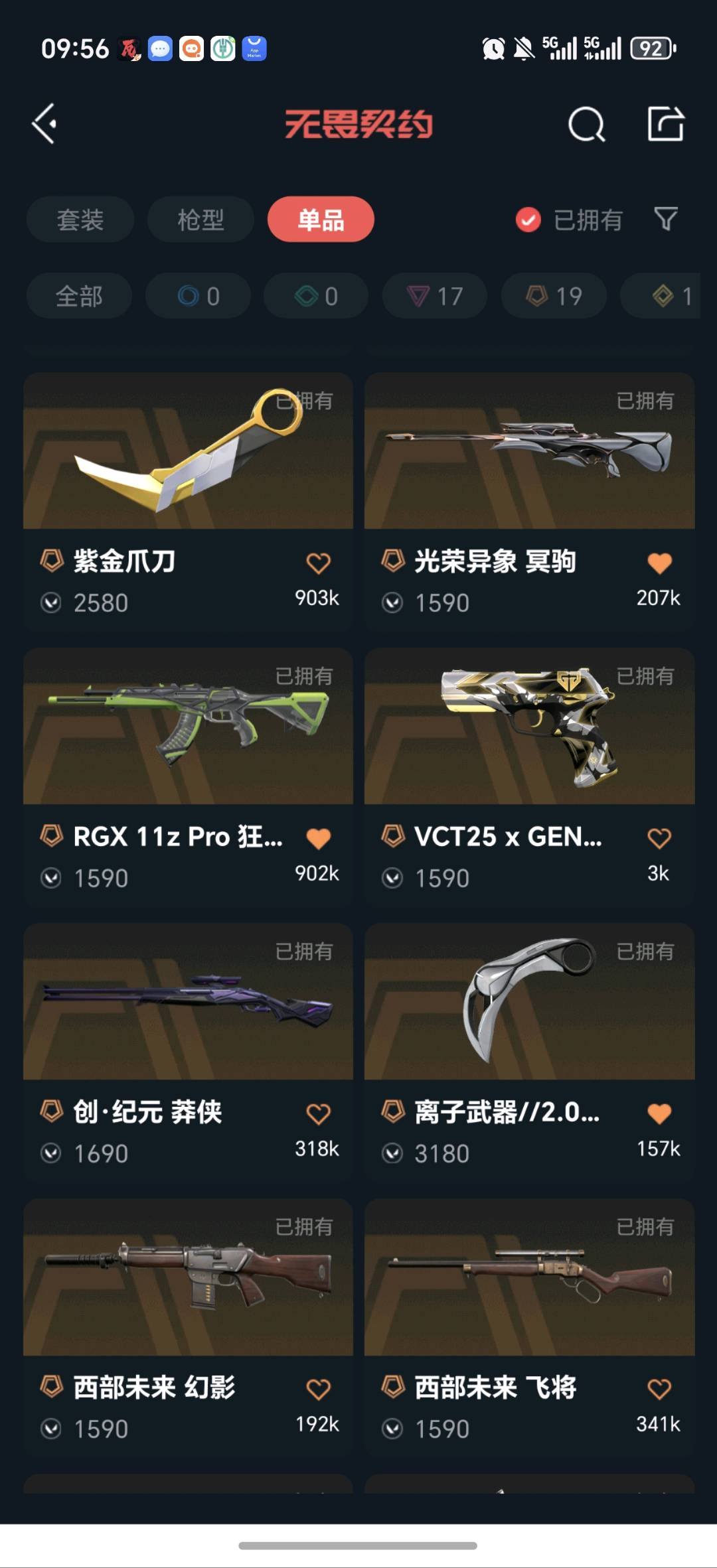Viewport: 717px width, 1568px height.
Task: Share this page via the share icon
Action: point(666,123)
